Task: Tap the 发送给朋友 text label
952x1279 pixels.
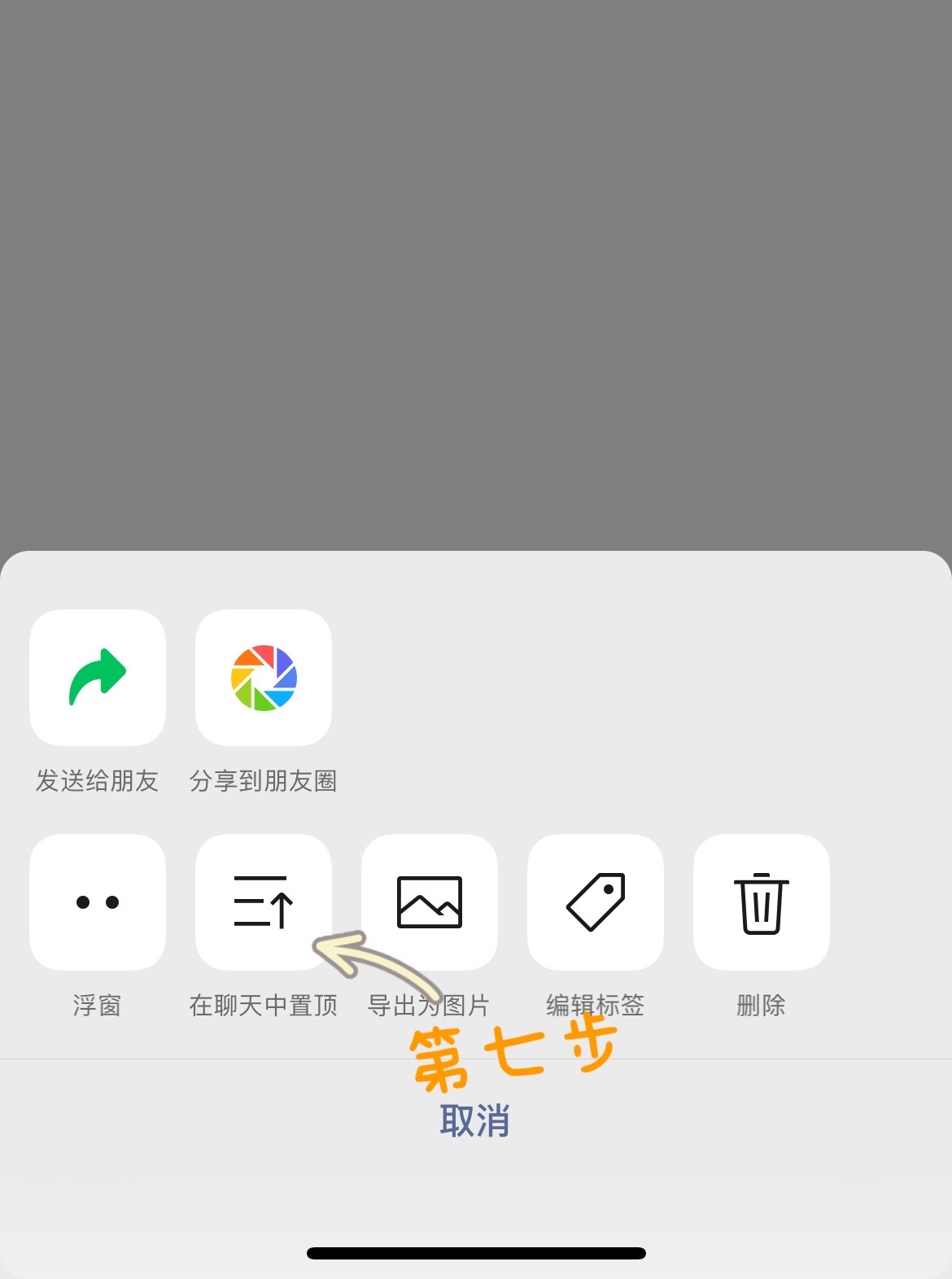Action: point(97,779)
